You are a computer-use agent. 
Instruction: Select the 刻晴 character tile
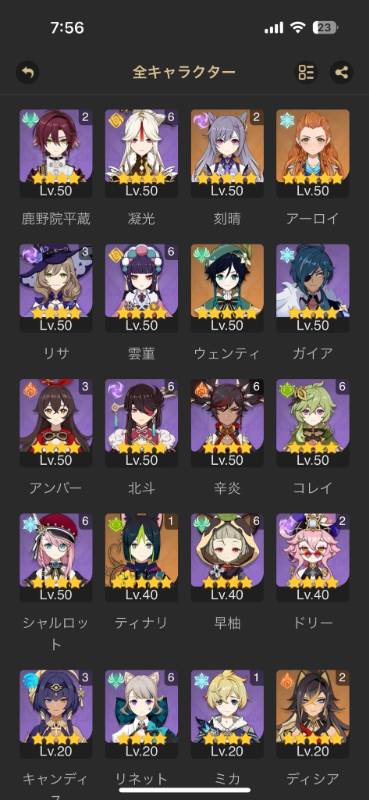pos(227,154)
